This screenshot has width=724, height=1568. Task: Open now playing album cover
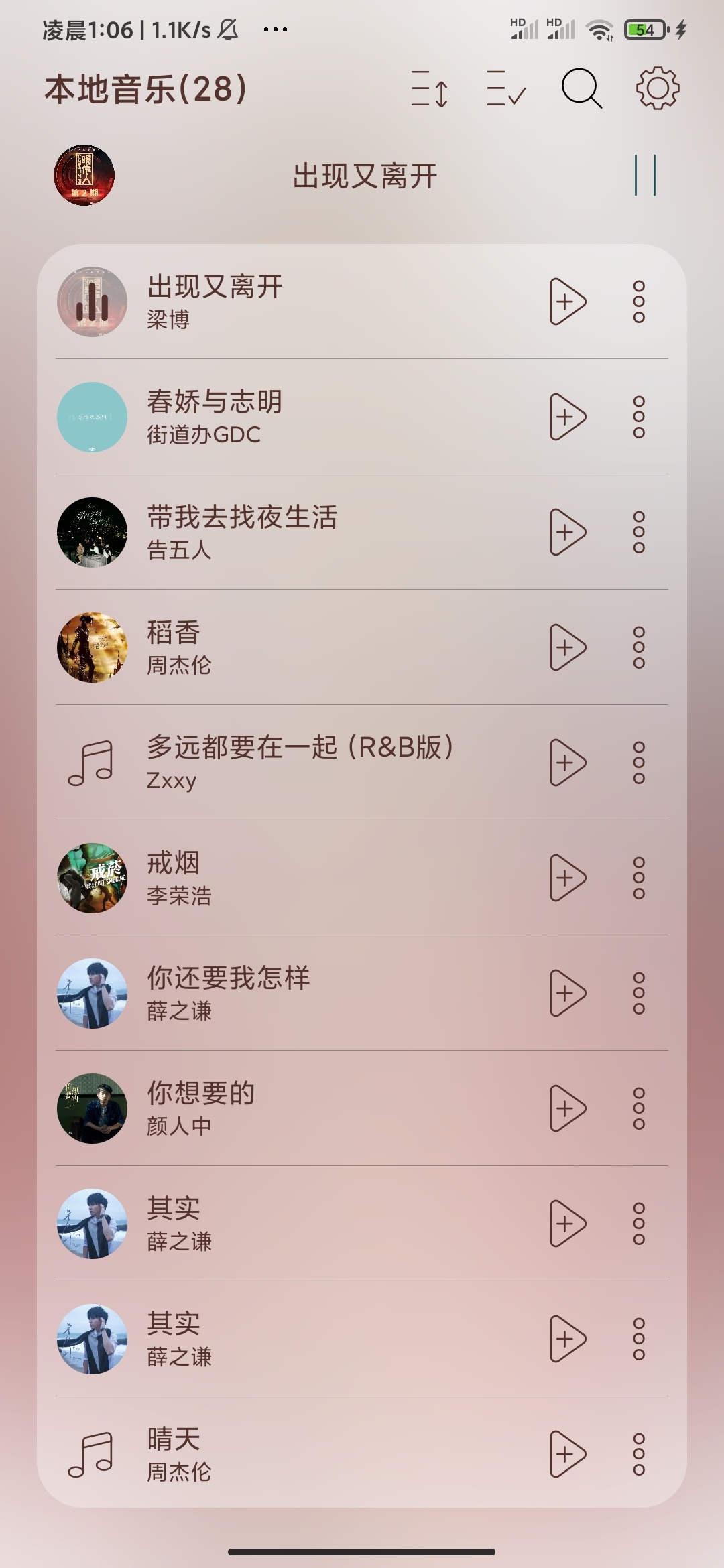[84, 176]
